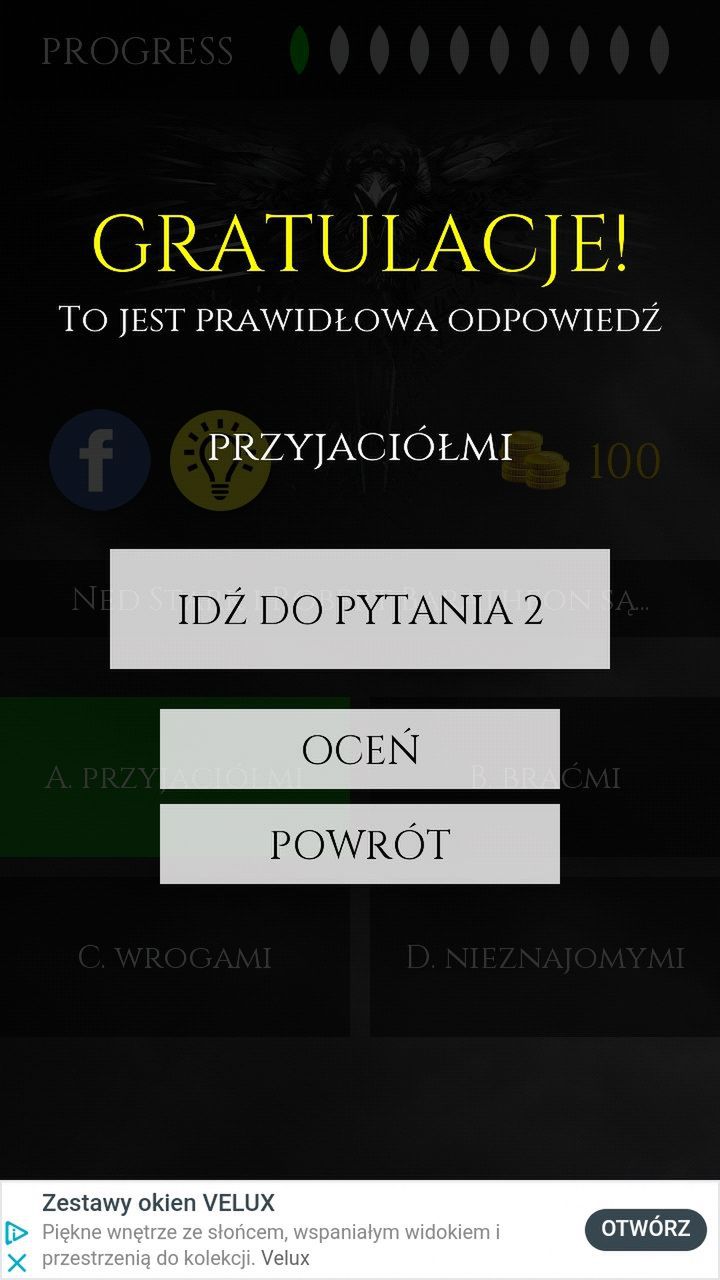Return using the POWRÓT button

[360, 844]
